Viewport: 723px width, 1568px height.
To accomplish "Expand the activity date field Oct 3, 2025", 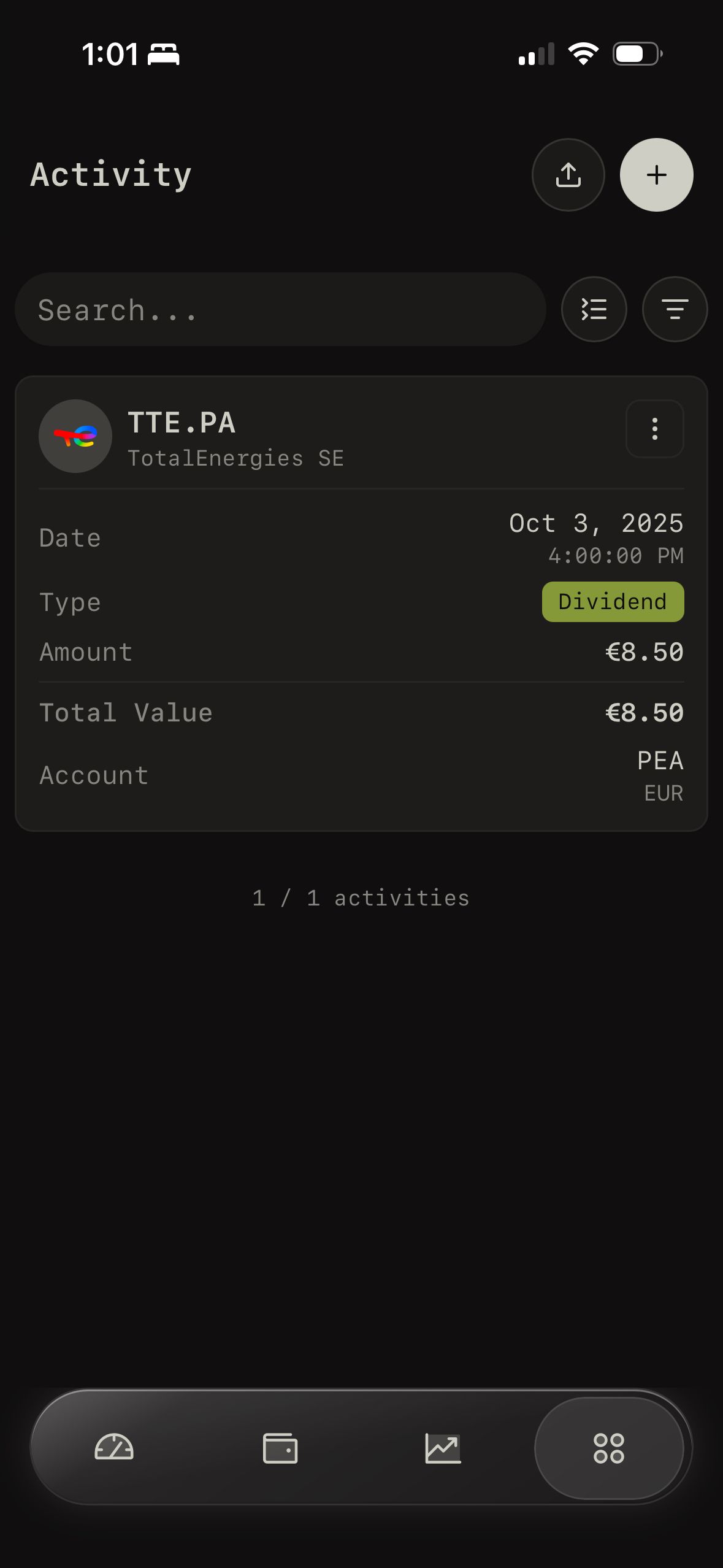I will [x=596, y=522].
